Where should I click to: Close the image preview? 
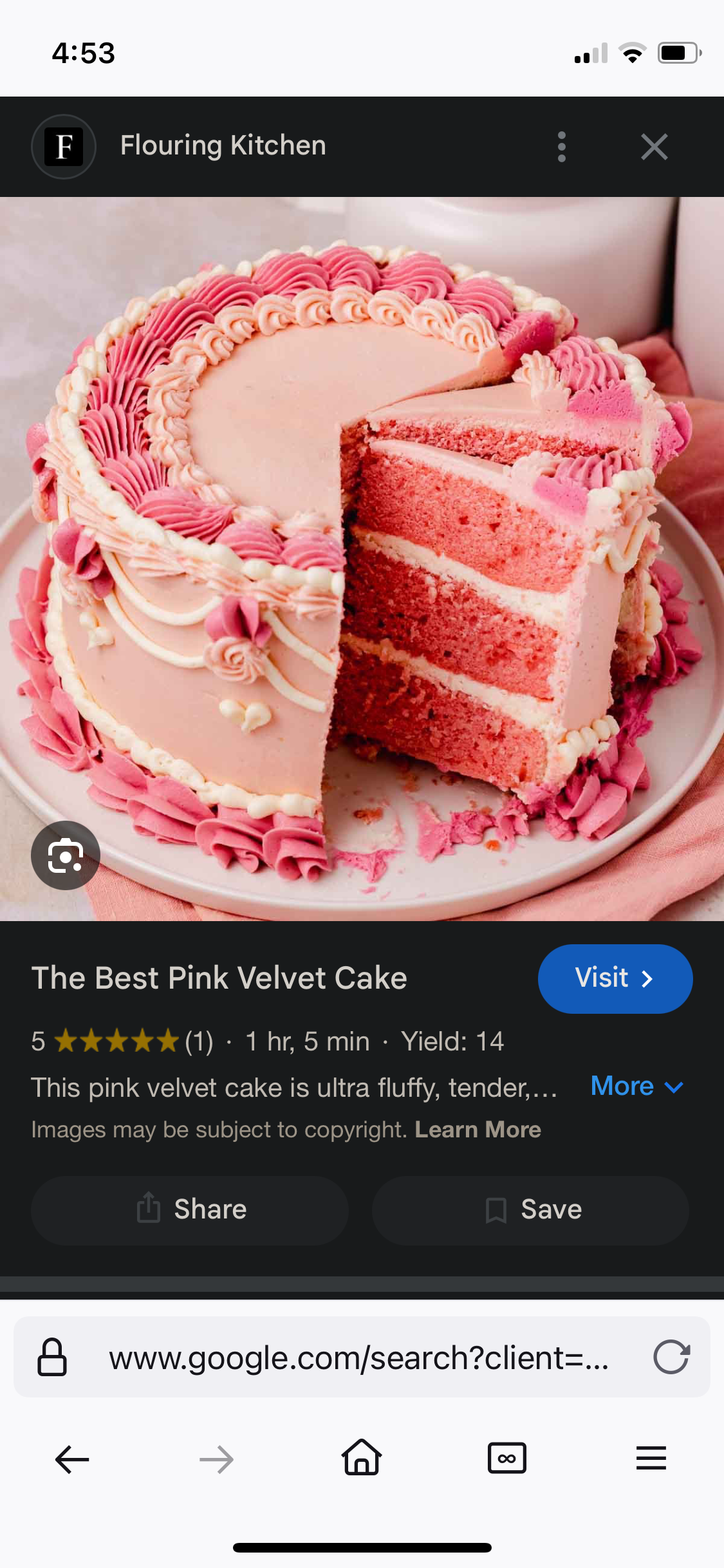click(654, 147)
